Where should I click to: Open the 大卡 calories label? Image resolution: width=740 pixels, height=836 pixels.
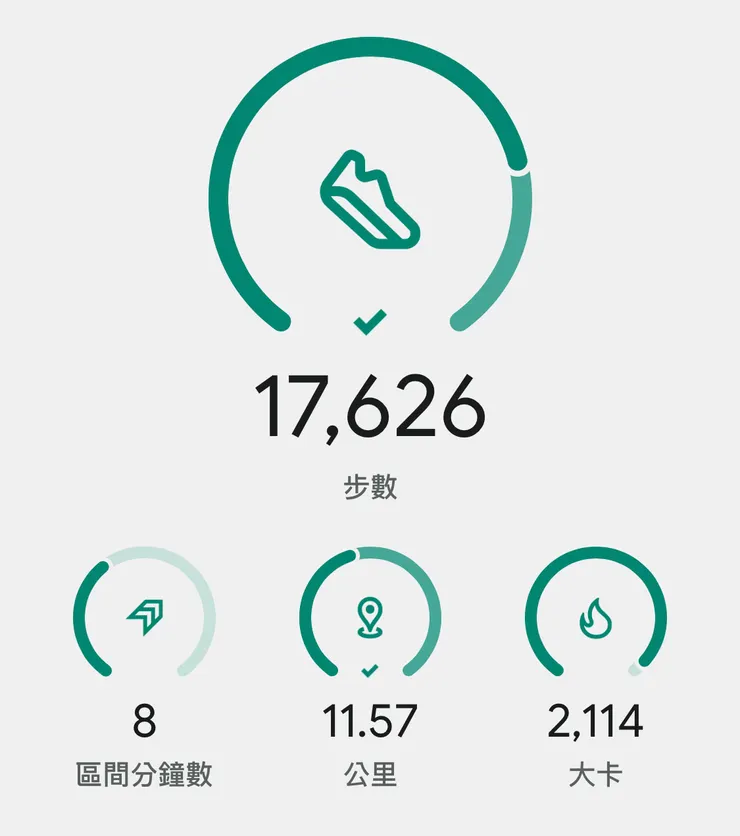point(598,771)
